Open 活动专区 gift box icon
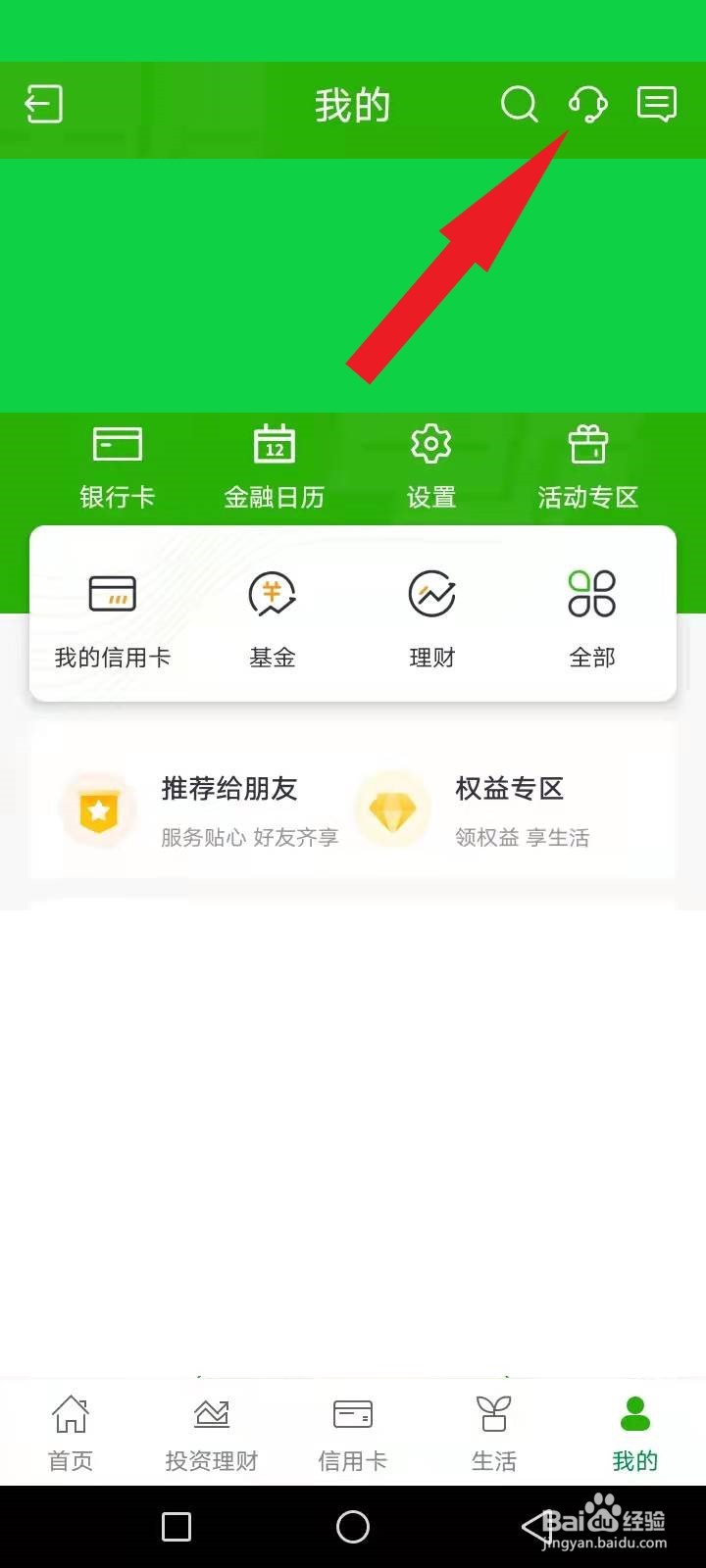 point(586,461)
